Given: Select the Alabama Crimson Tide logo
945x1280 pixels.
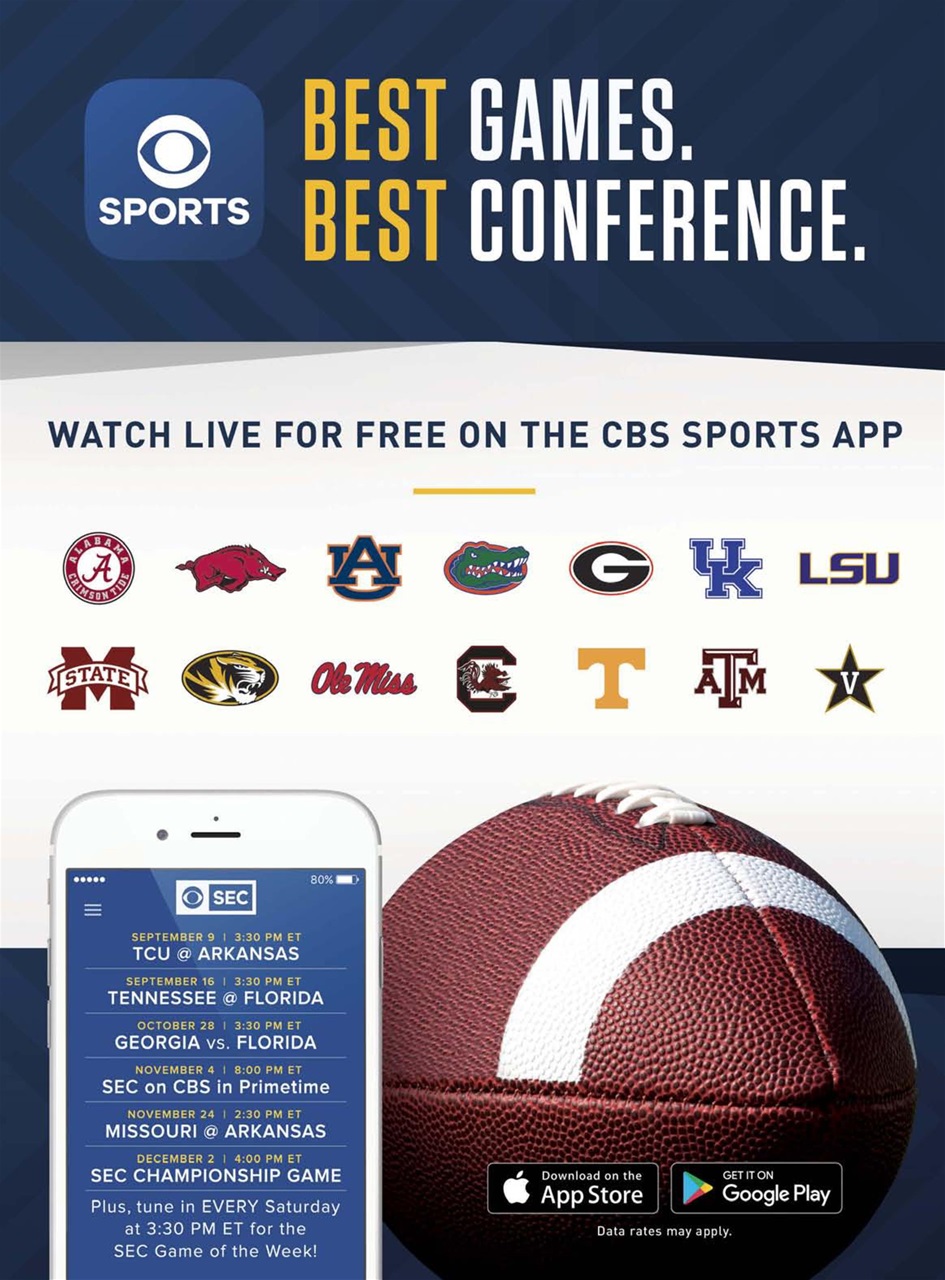Looking at the screenshot, I should (x=100, y=566).
